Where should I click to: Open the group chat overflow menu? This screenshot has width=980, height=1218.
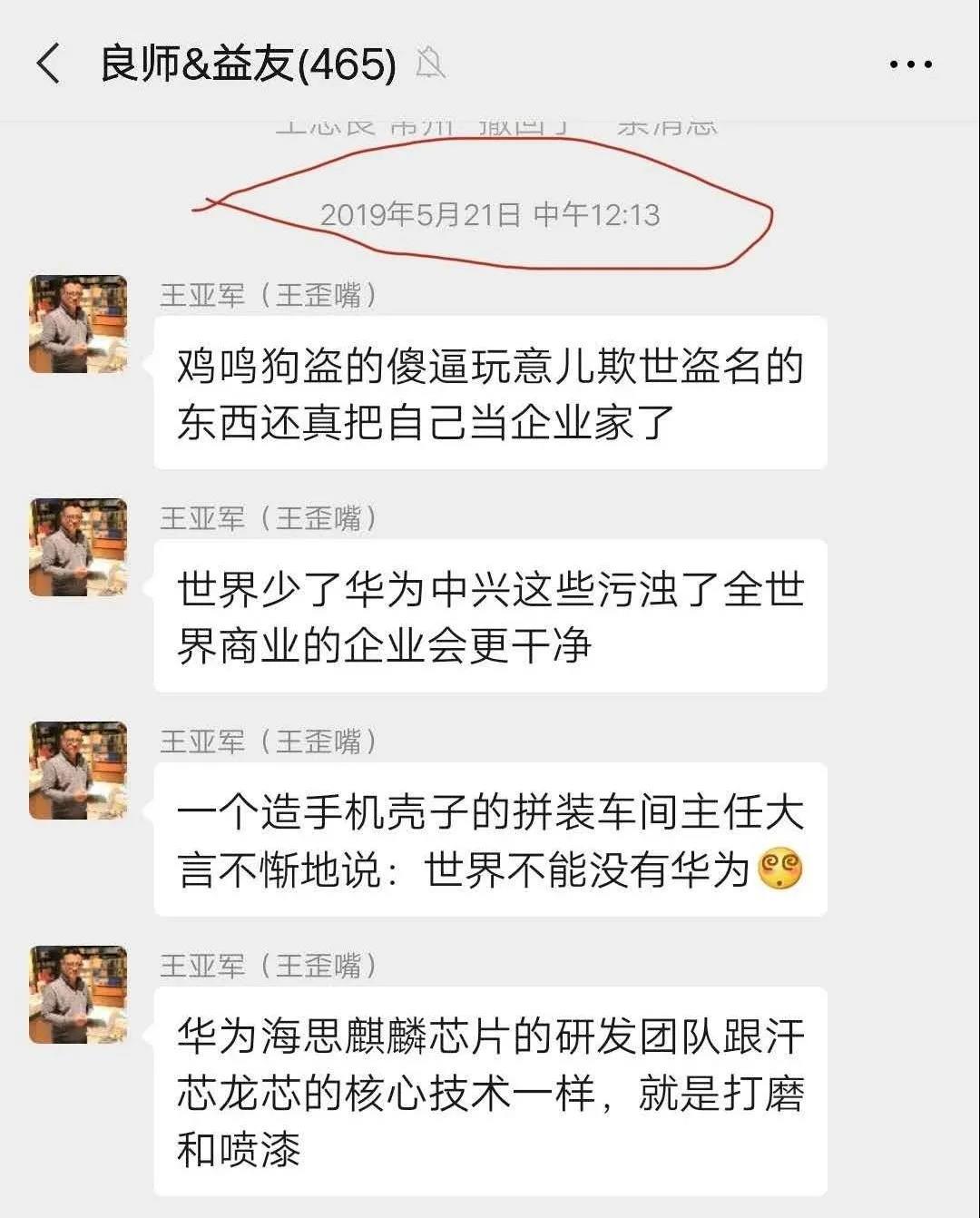(x=910, y=64)
